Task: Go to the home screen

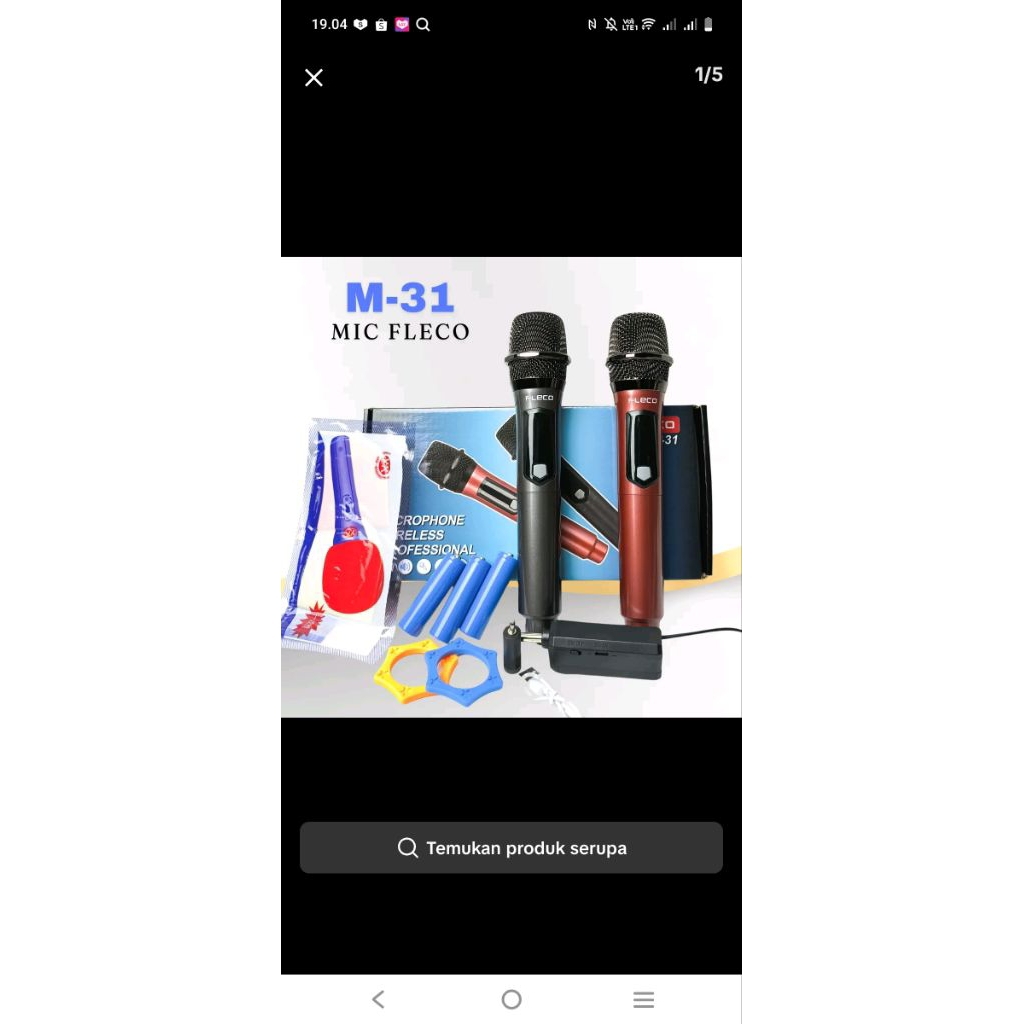Action: (x=511, y=999)
